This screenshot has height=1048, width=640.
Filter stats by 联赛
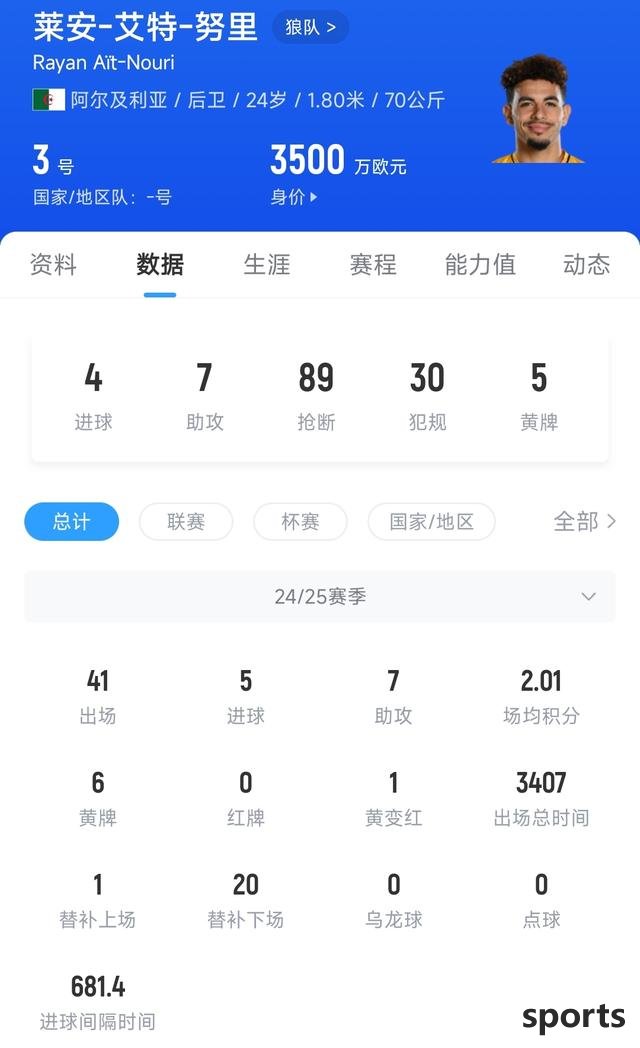(x=186, y=521)
